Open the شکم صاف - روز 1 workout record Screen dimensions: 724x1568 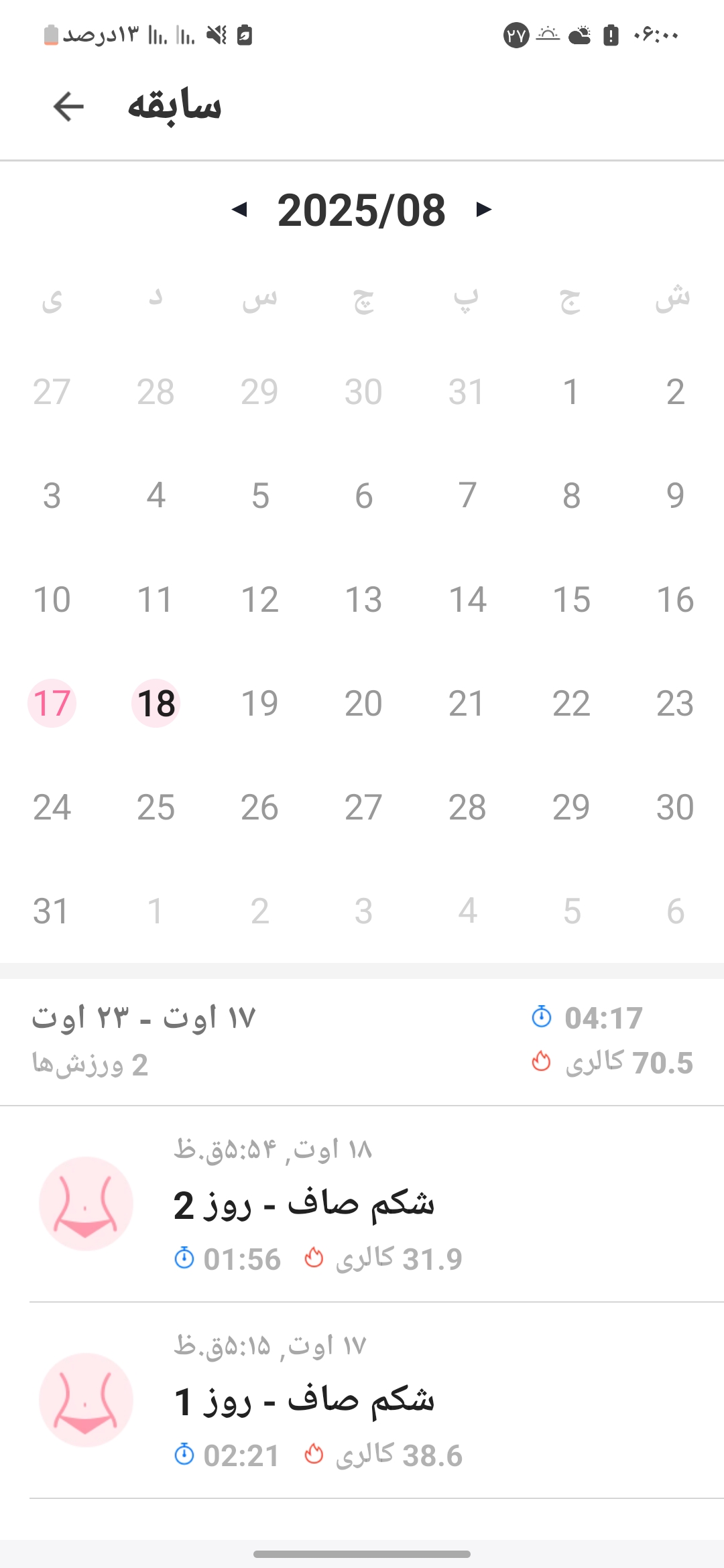pos(362,1400)
